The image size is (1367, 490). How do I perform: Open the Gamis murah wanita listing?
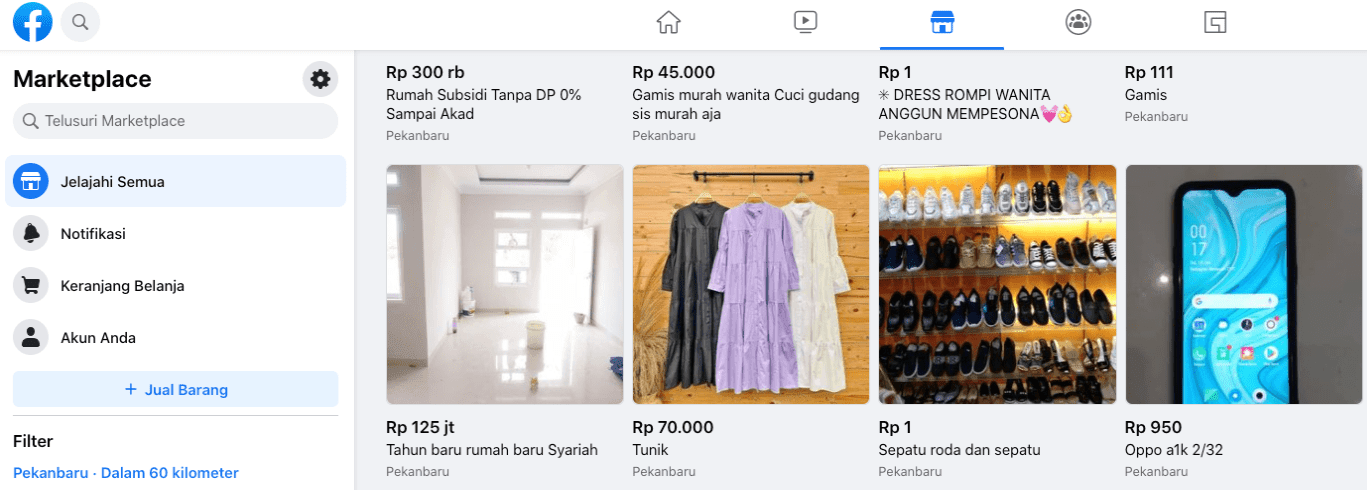click(x=746, y=104)
